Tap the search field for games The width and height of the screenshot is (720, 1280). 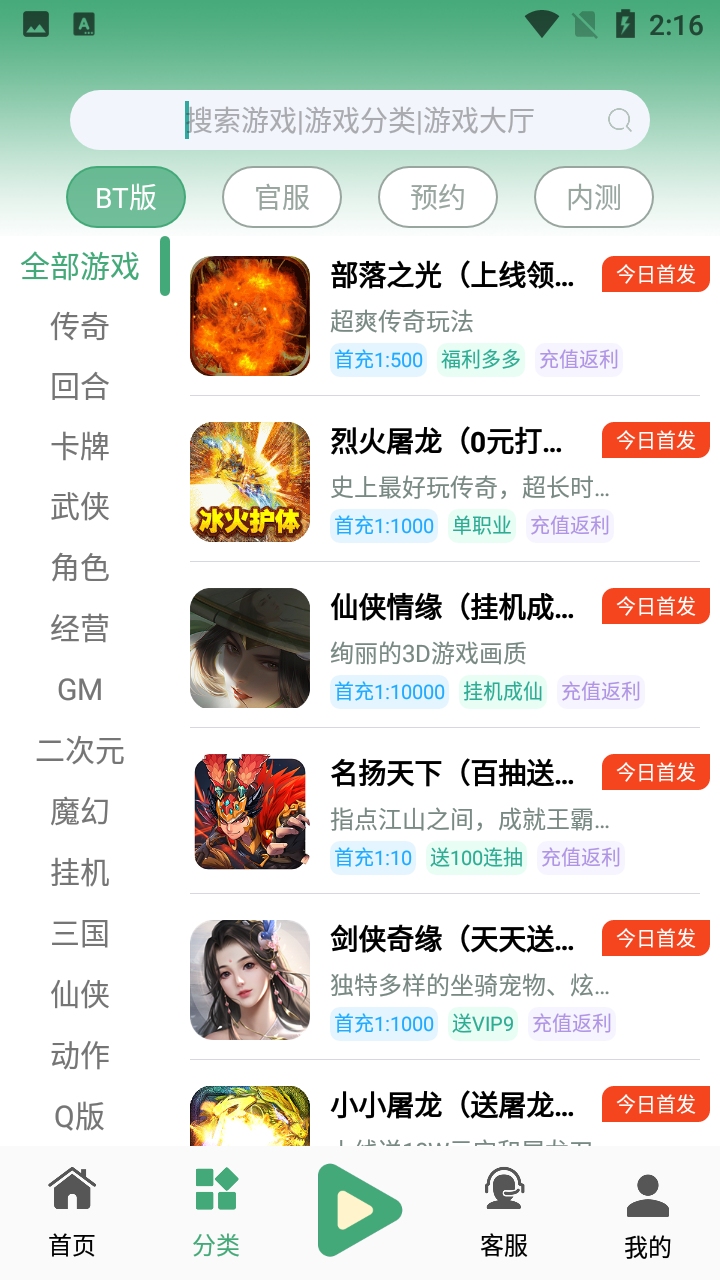pos(360,121)
